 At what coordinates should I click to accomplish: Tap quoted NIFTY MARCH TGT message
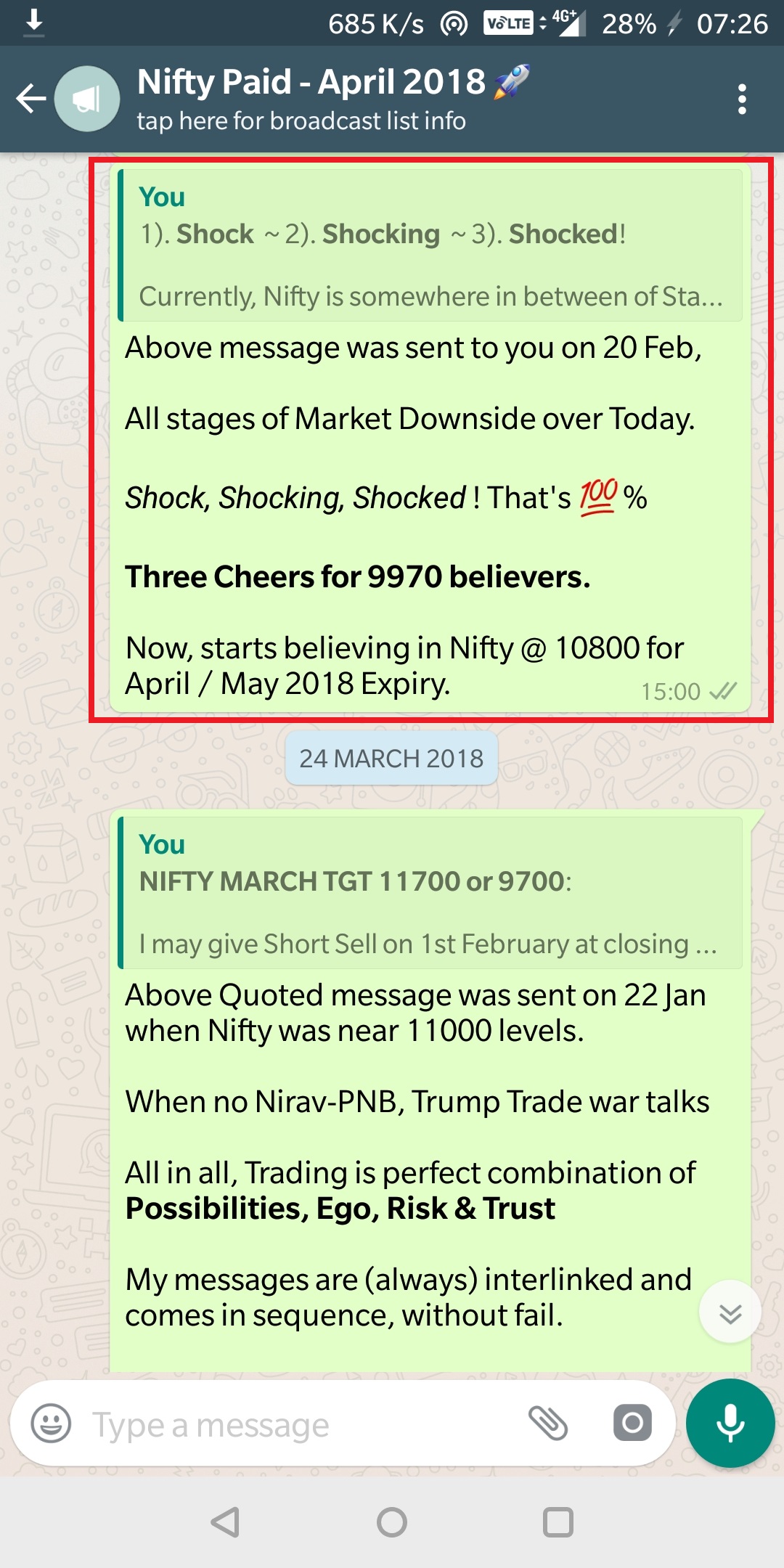pos(431,893)
